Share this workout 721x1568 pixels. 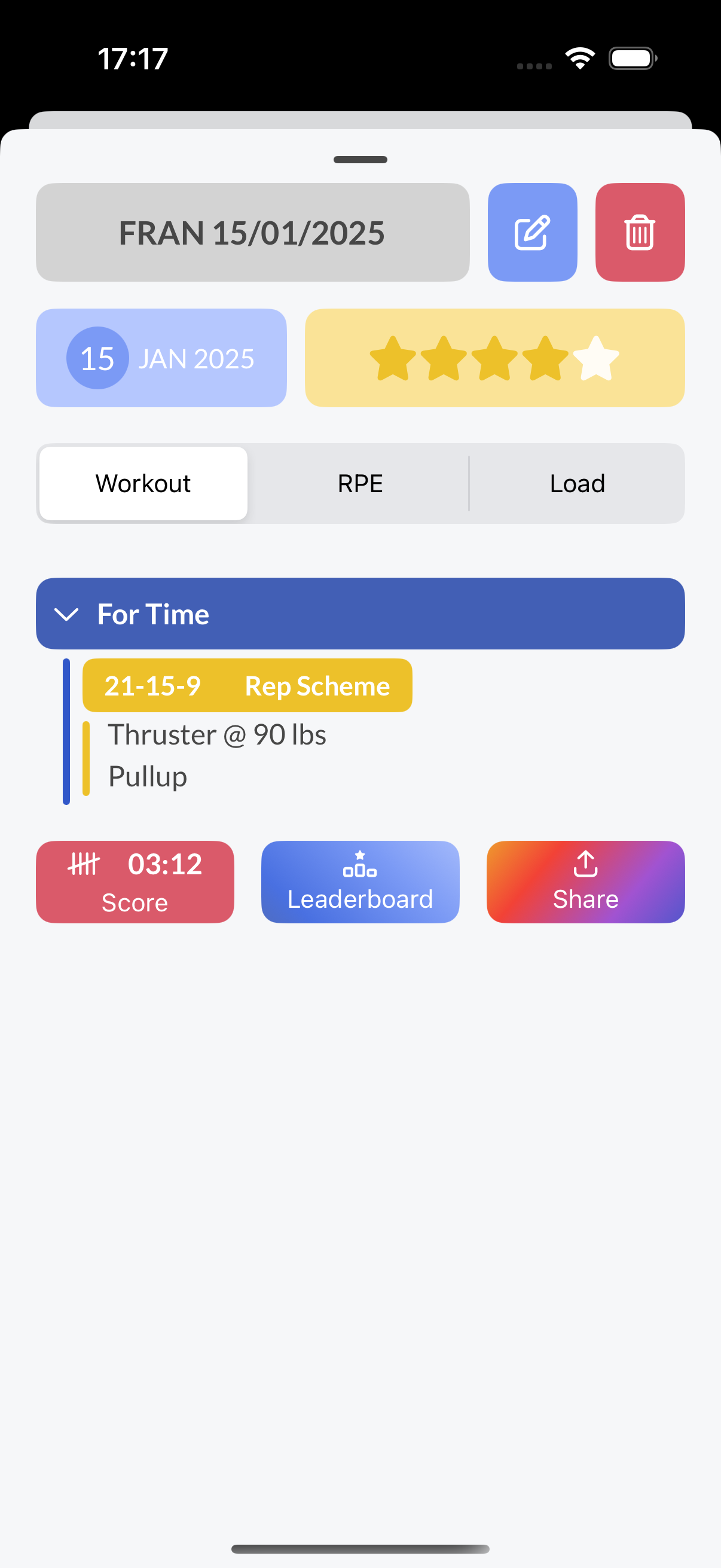point(585,881)
